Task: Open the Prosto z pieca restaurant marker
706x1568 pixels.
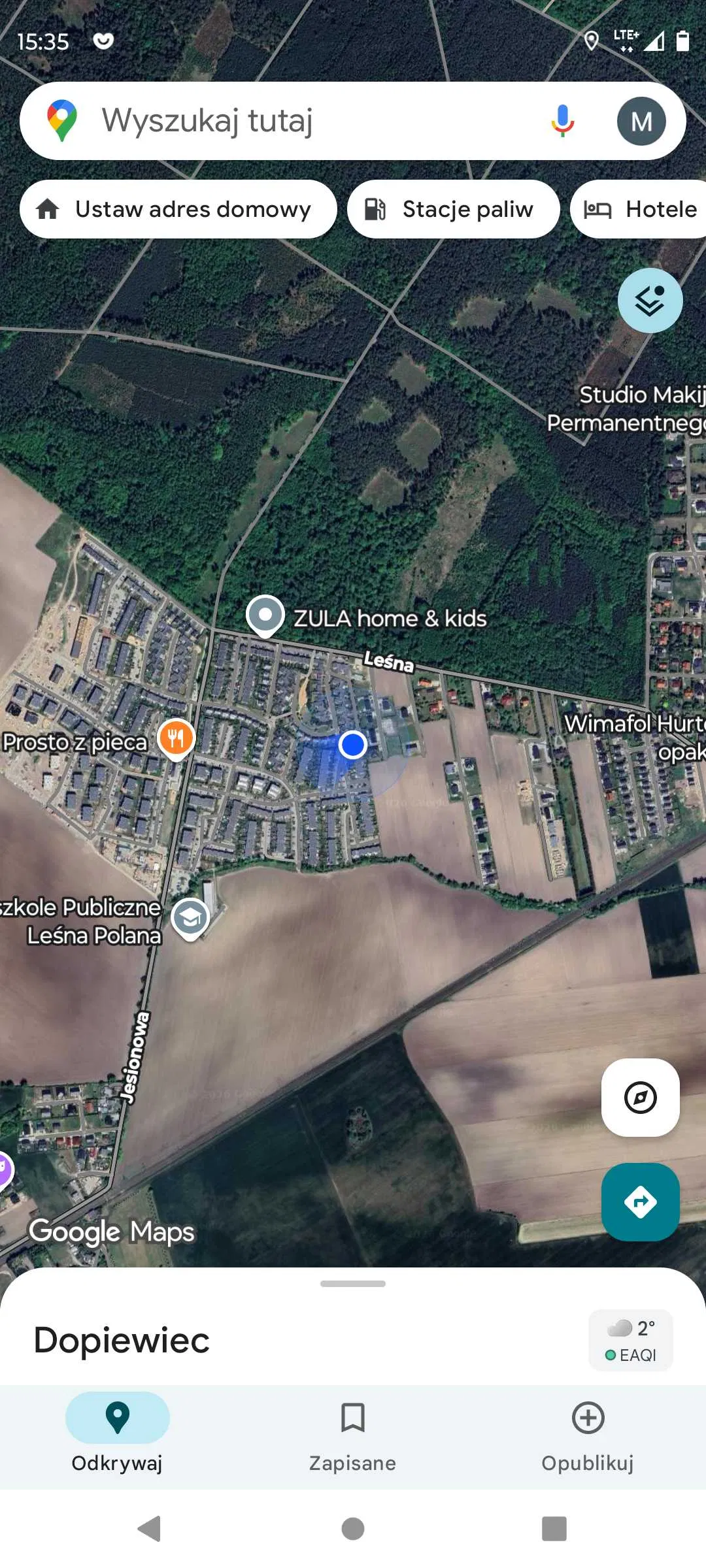Action: click(x=176, y=739)
